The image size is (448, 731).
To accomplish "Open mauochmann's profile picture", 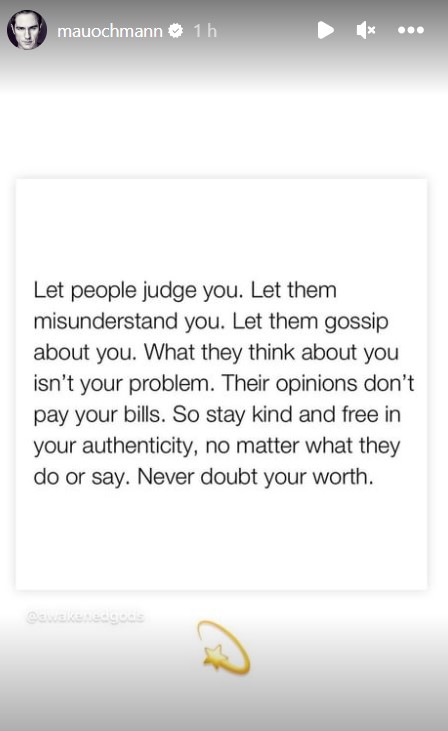I will [x=27, y=30].
